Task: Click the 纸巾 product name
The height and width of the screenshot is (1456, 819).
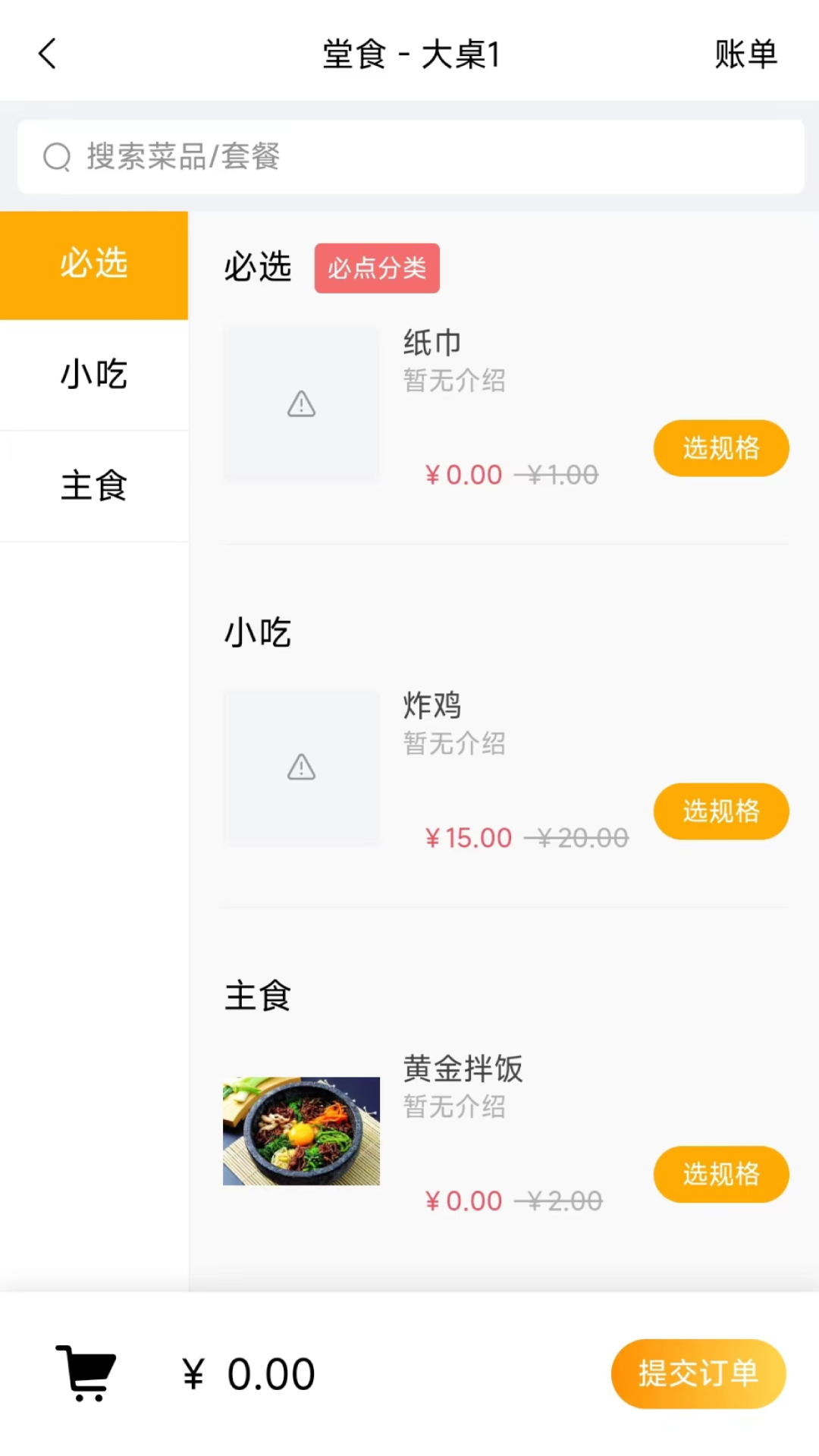Action: (430, 341)
